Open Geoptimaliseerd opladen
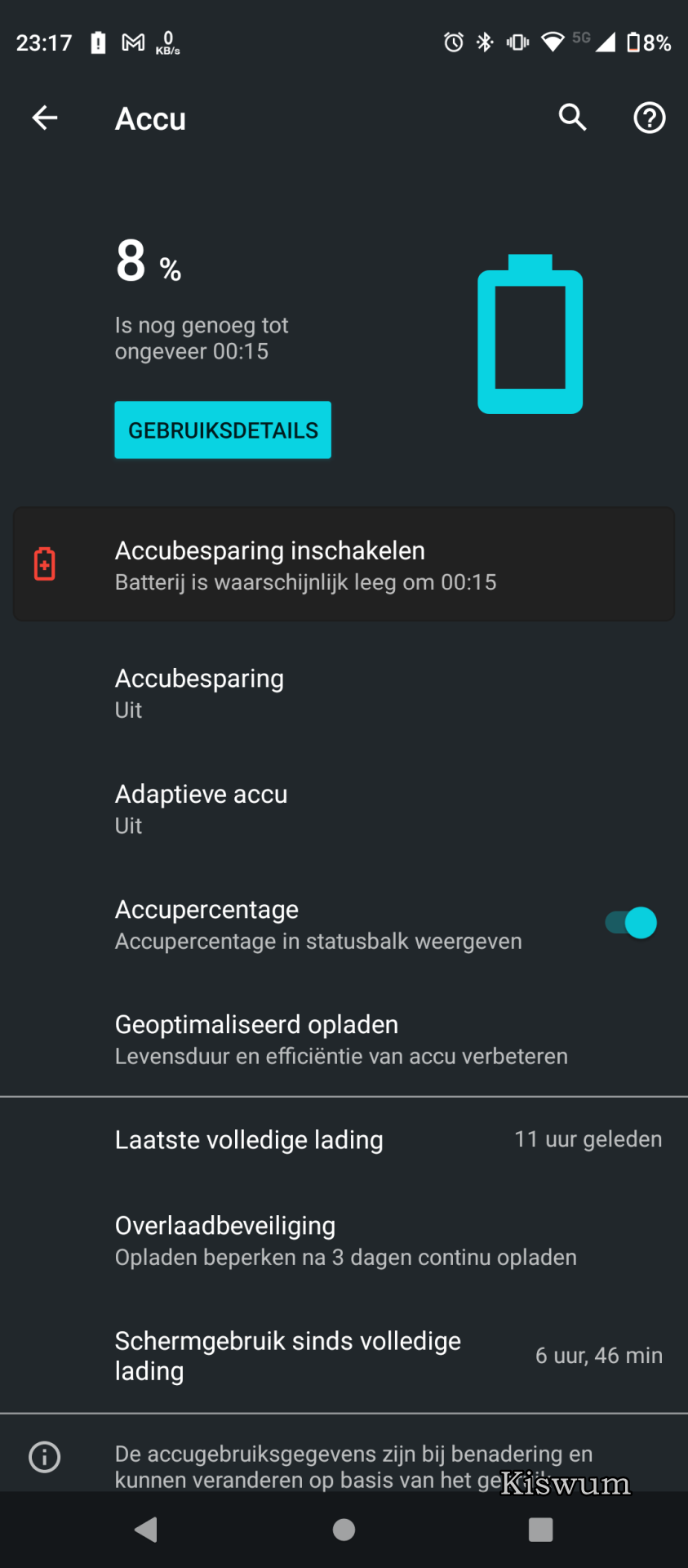This screenshot has width=688, height=1568. click(344, 1039)
